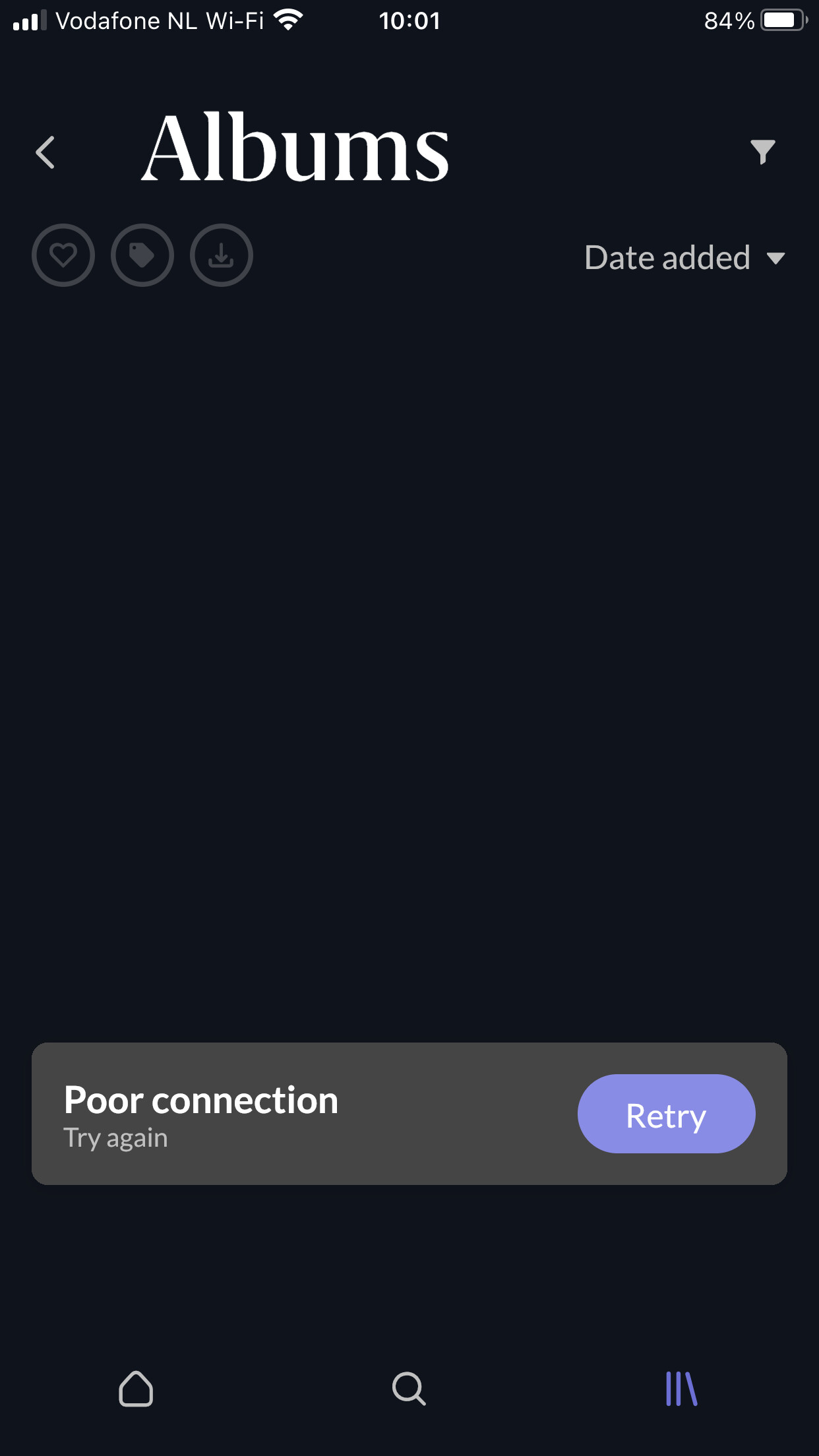This screenshot has width=819, height=1456.
Task: Open the Library tab
Action: (x=682, y=1389)
